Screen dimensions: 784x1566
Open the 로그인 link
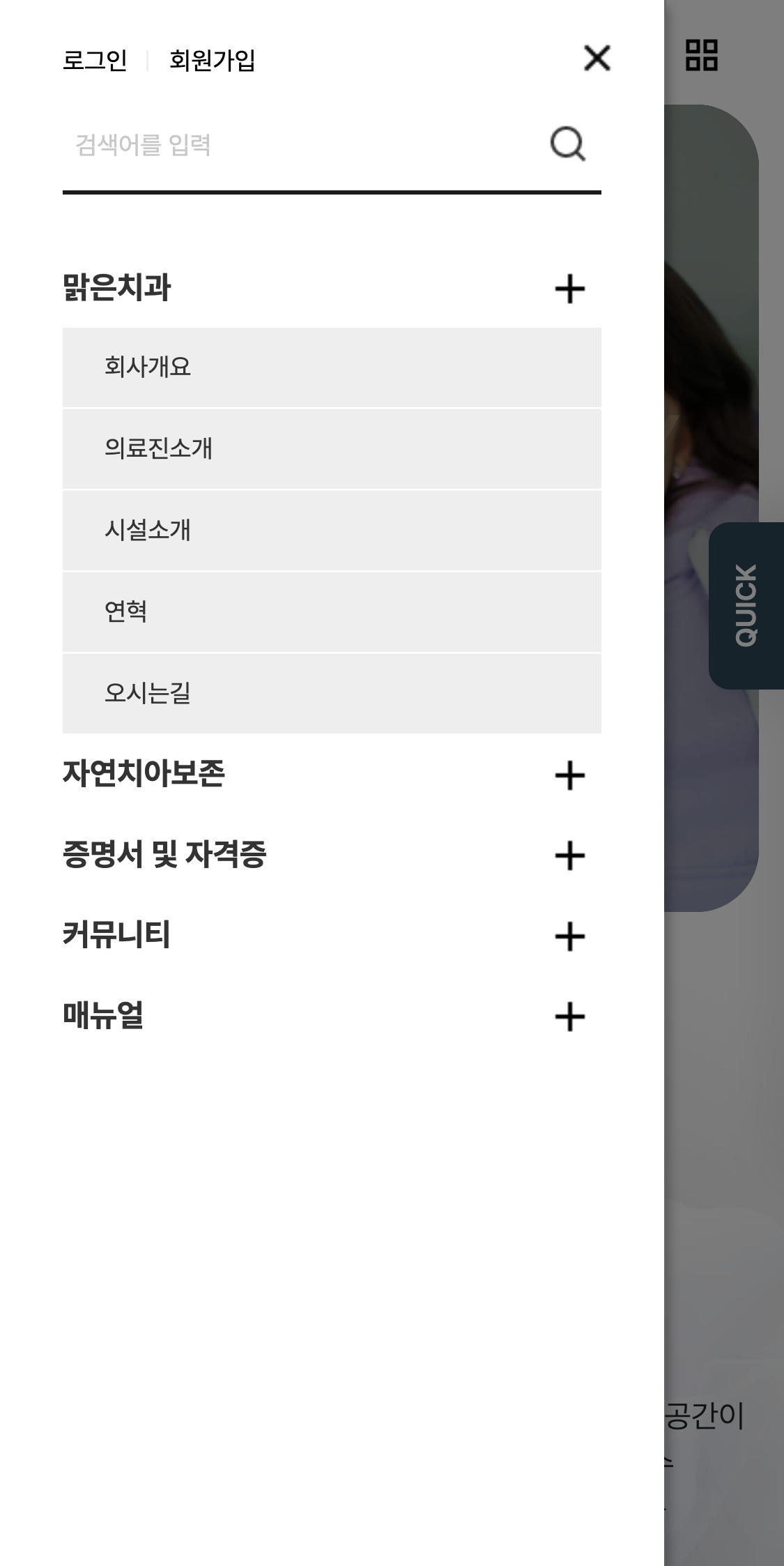pyautogui.click(x=95, y=61)
